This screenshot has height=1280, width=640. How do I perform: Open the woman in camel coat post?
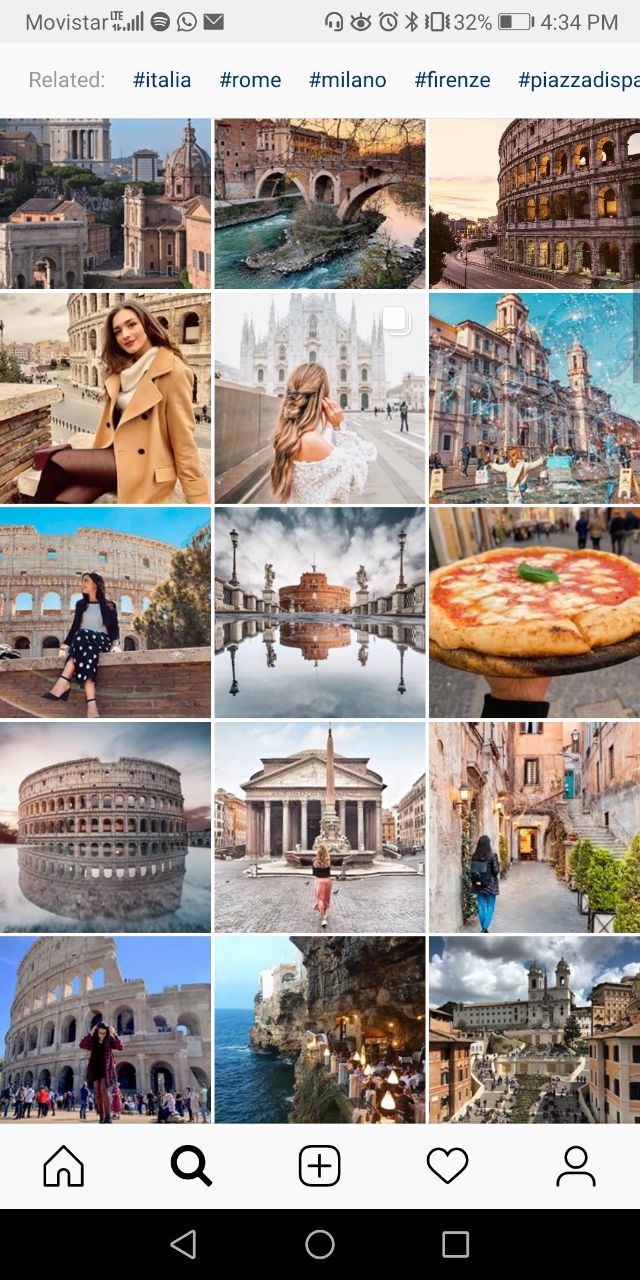pyautogui.click(x=105, y=398)
